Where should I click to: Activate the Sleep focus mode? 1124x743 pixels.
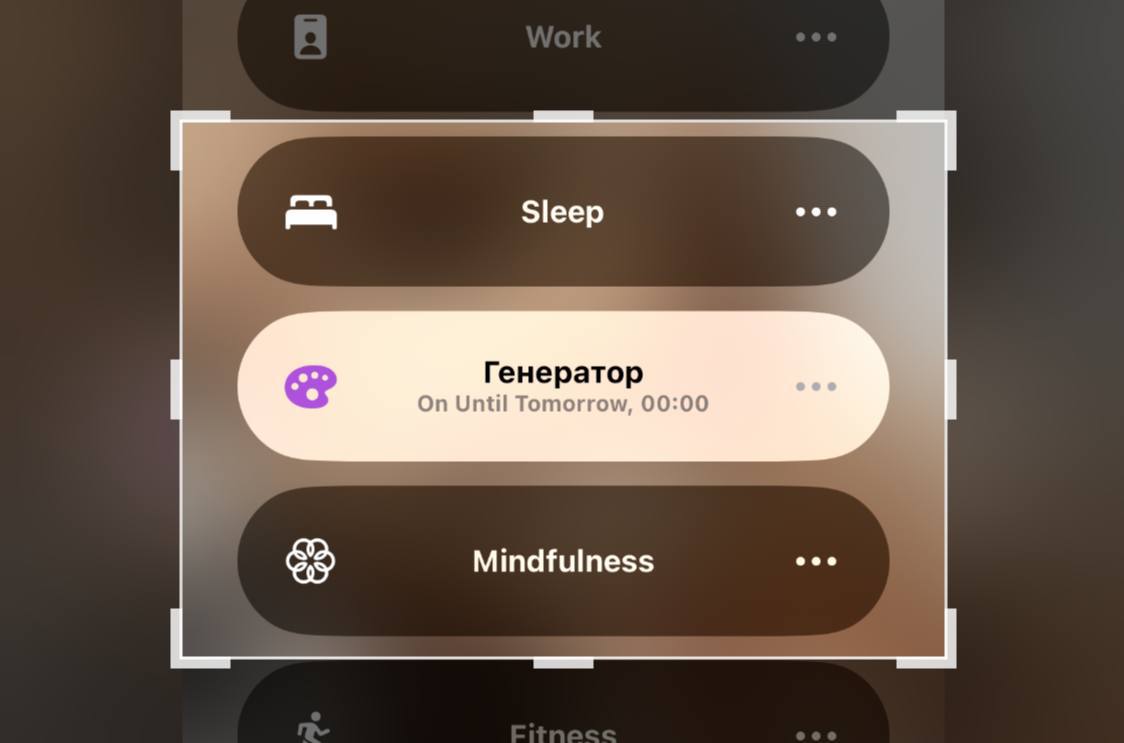pos(561,212)
